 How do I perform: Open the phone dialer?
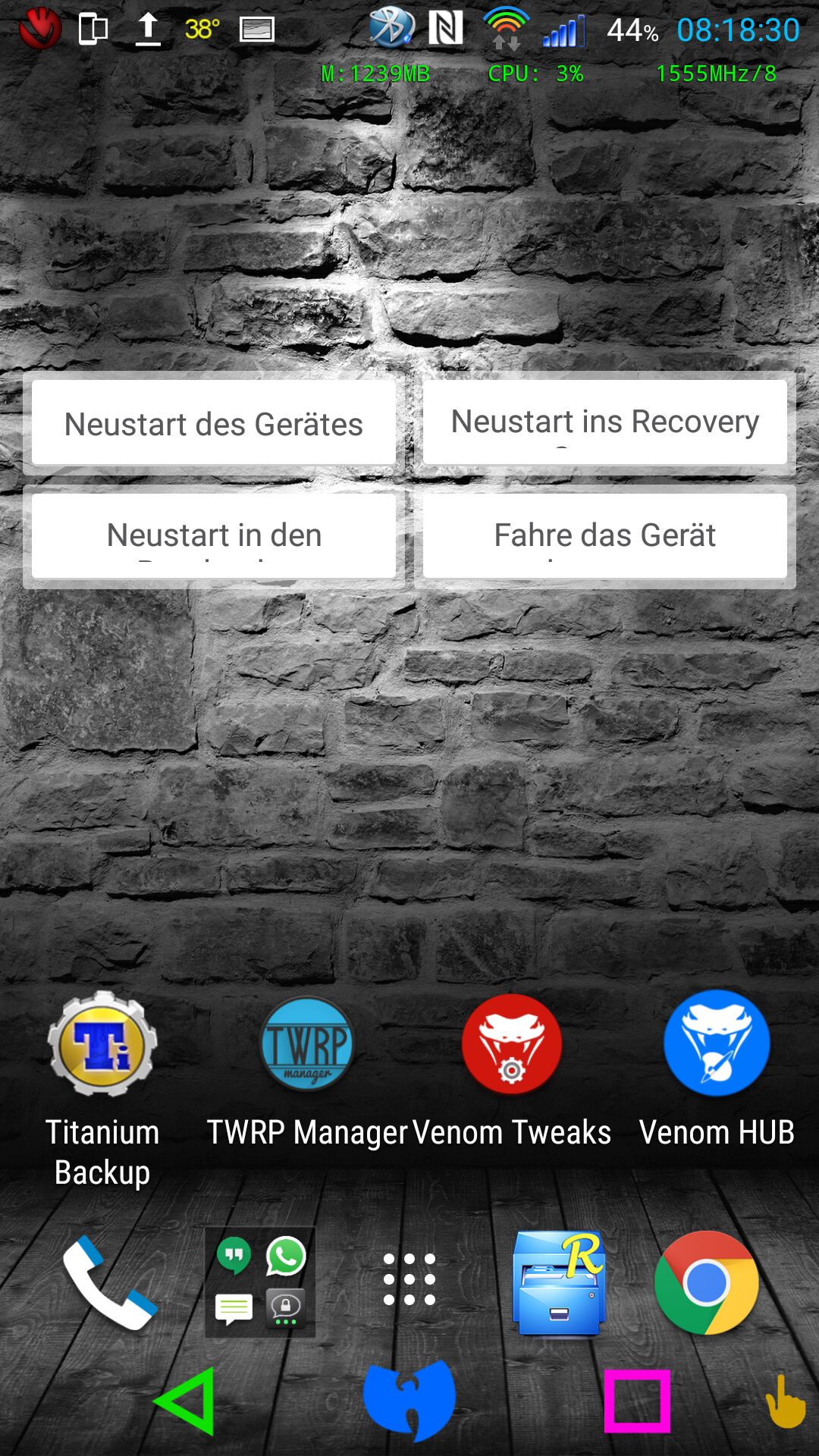(109, 1282)
